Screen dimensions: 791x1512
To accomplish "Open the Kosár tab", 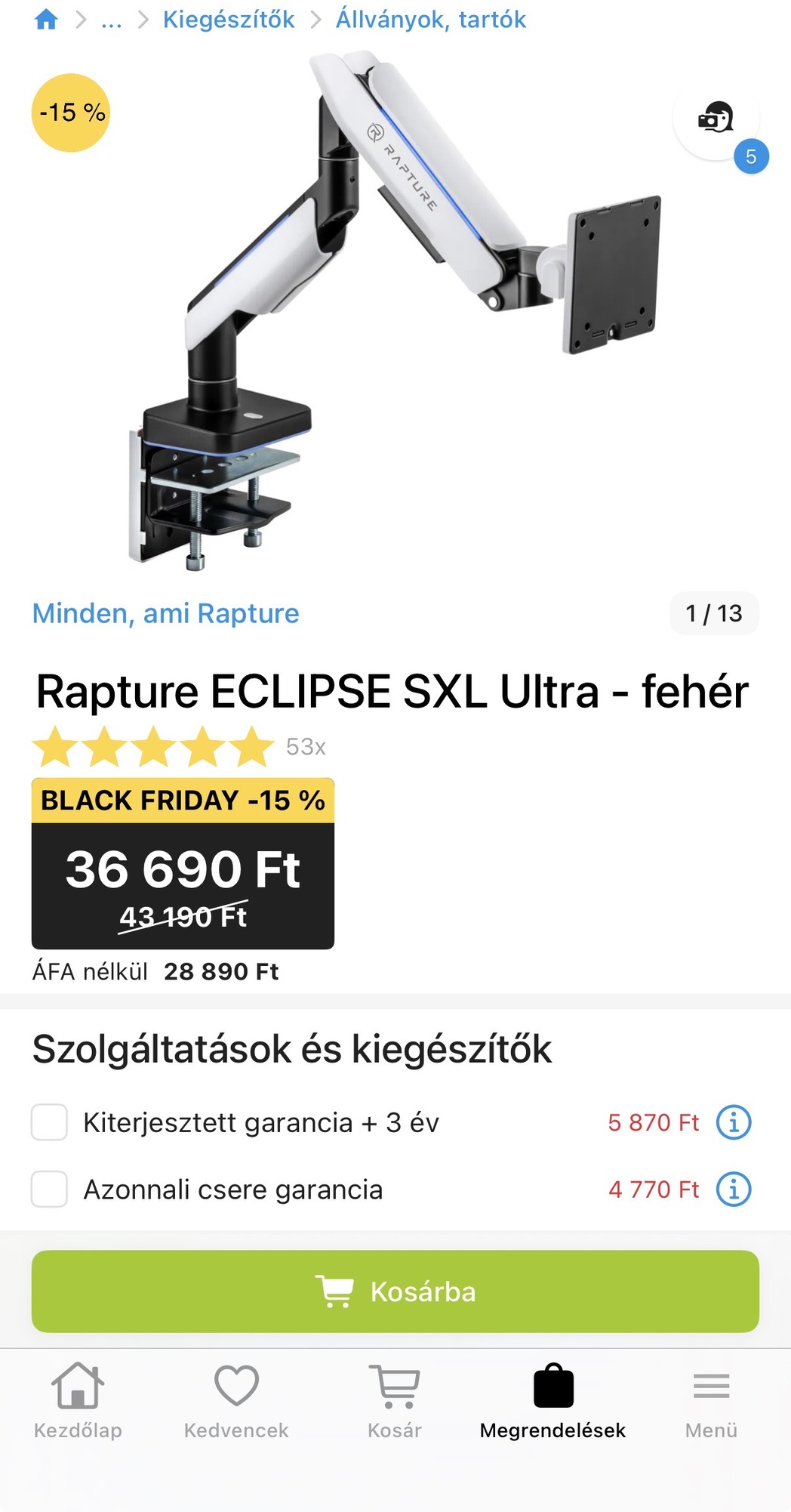I will pyautogui.click(x=395, y=1401).
